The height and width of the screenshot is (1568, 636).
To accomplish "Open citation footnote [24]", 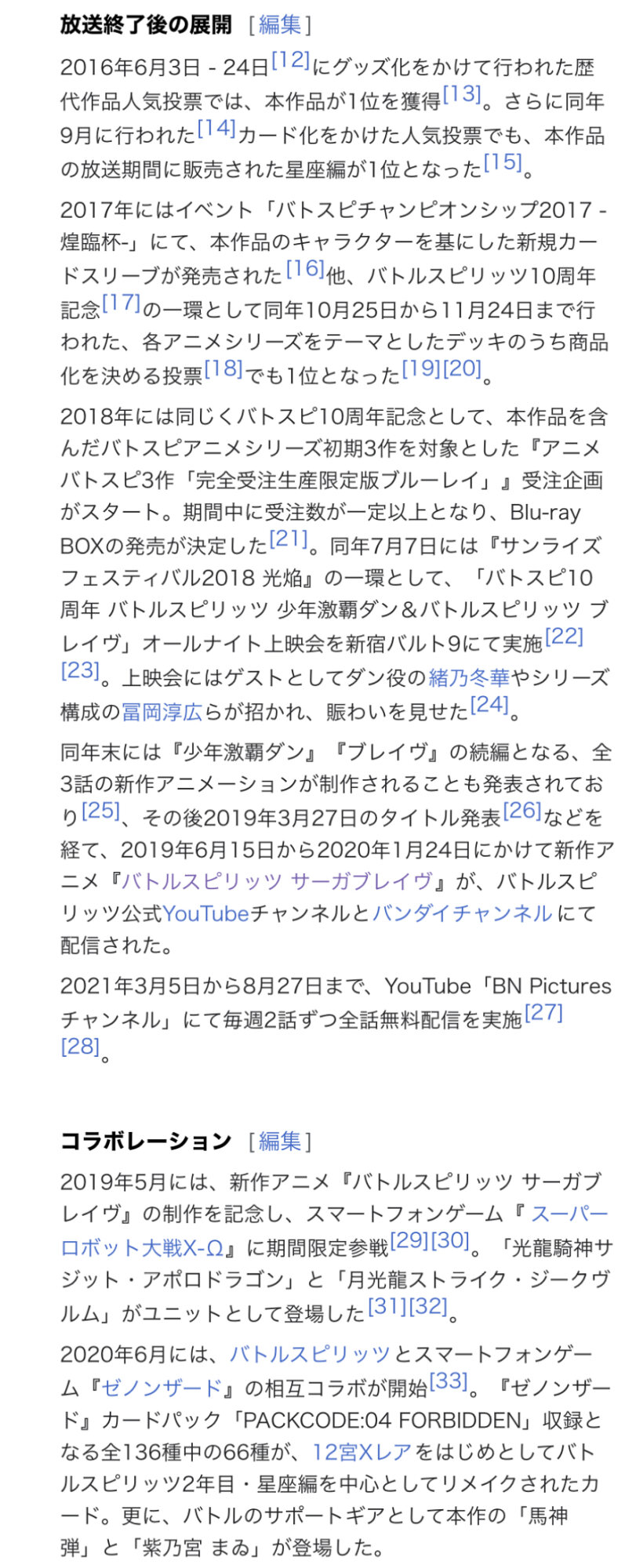I will point(489,705).
